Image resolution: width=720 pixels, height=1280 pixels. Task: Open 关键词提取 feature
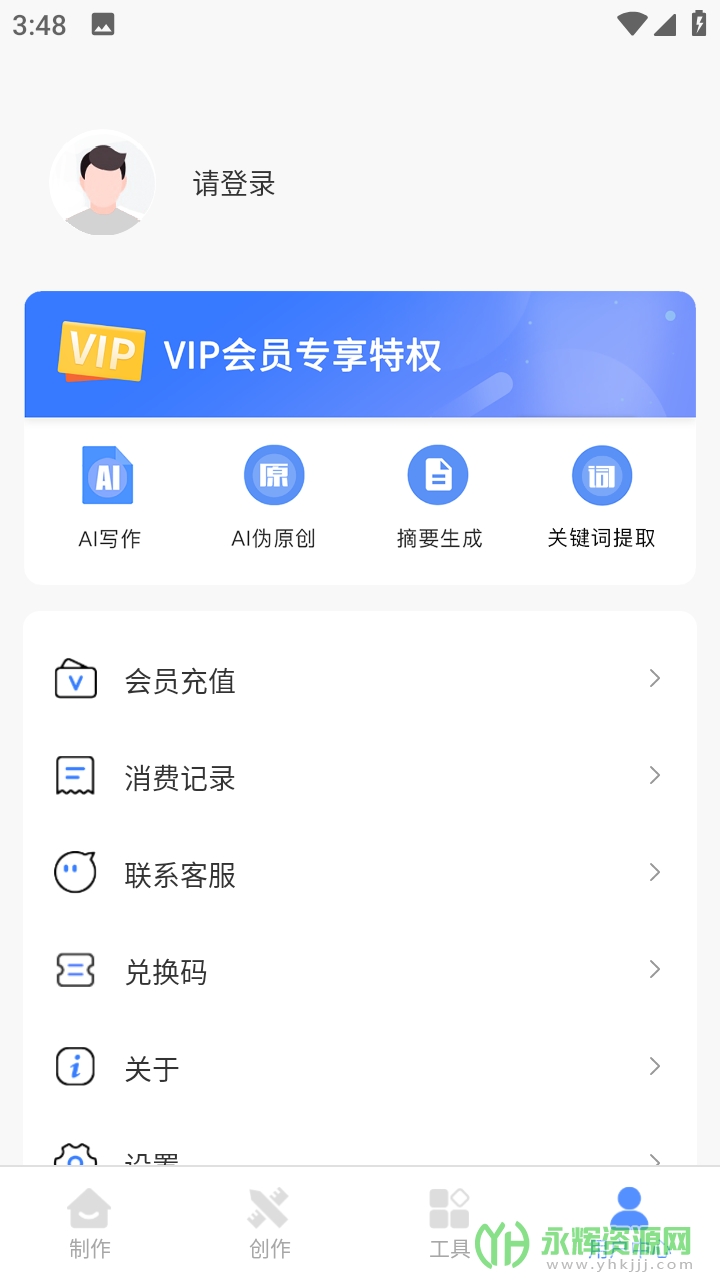pos(601,497)
